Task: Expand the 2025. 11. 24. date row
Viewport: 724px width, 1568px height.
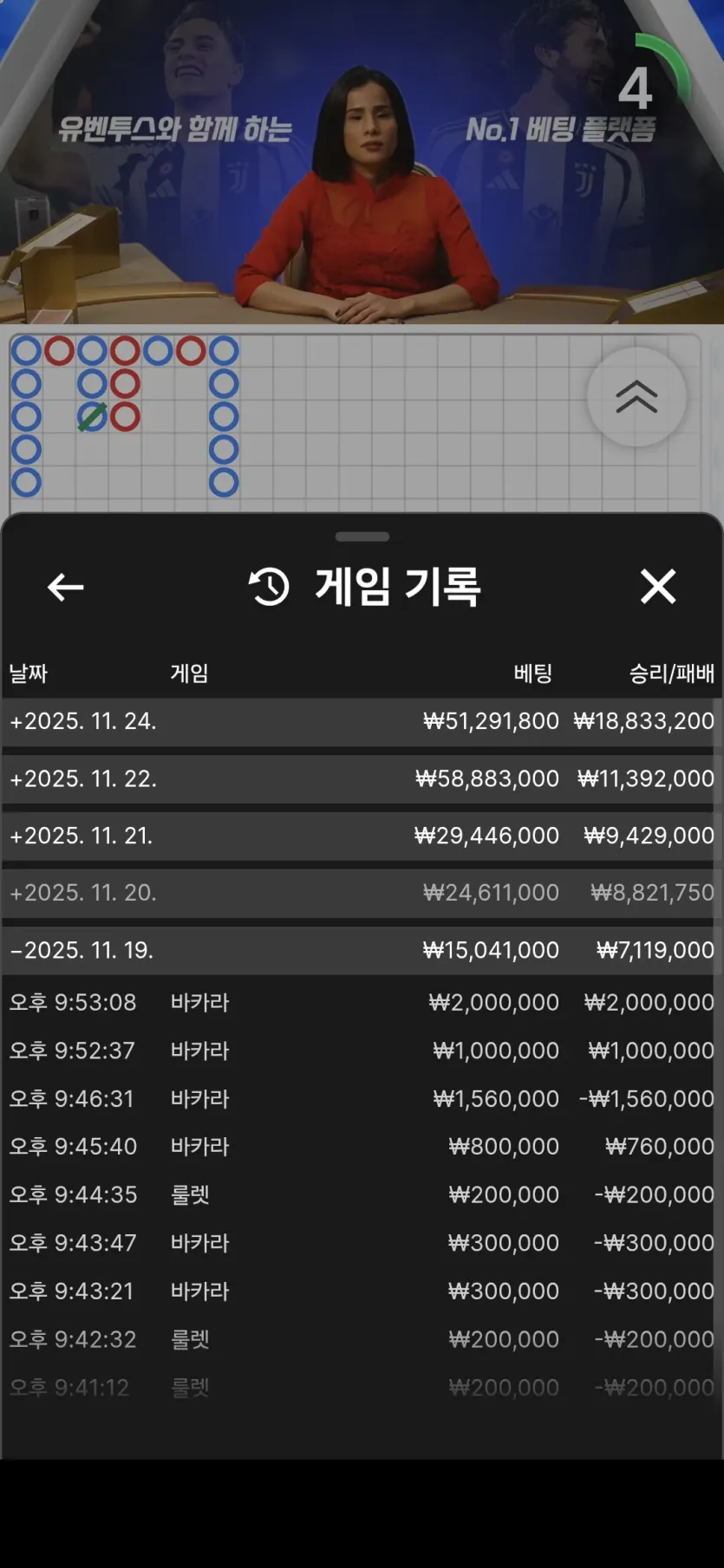Action: pos(362,722)
